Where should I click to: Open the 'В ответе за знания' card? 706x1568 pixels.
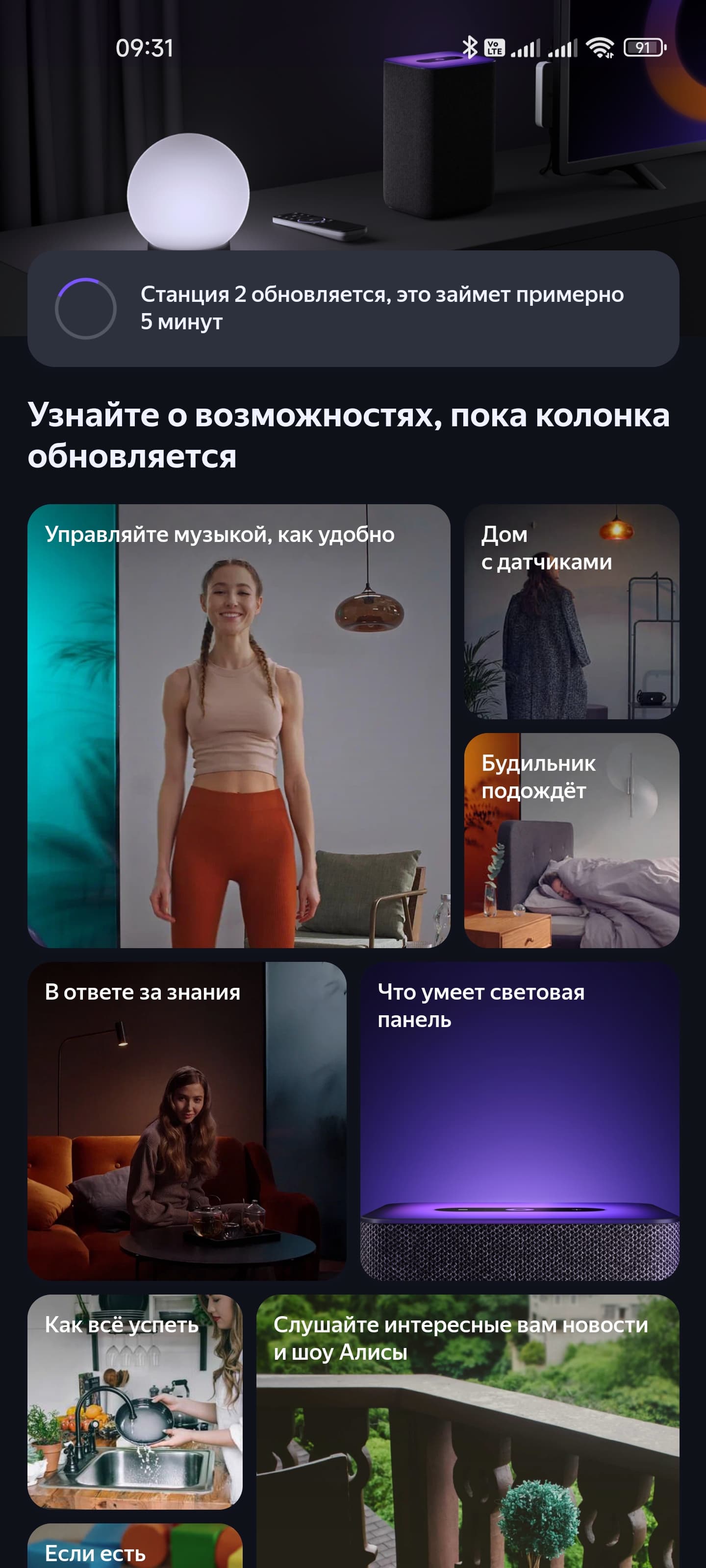186,1121
